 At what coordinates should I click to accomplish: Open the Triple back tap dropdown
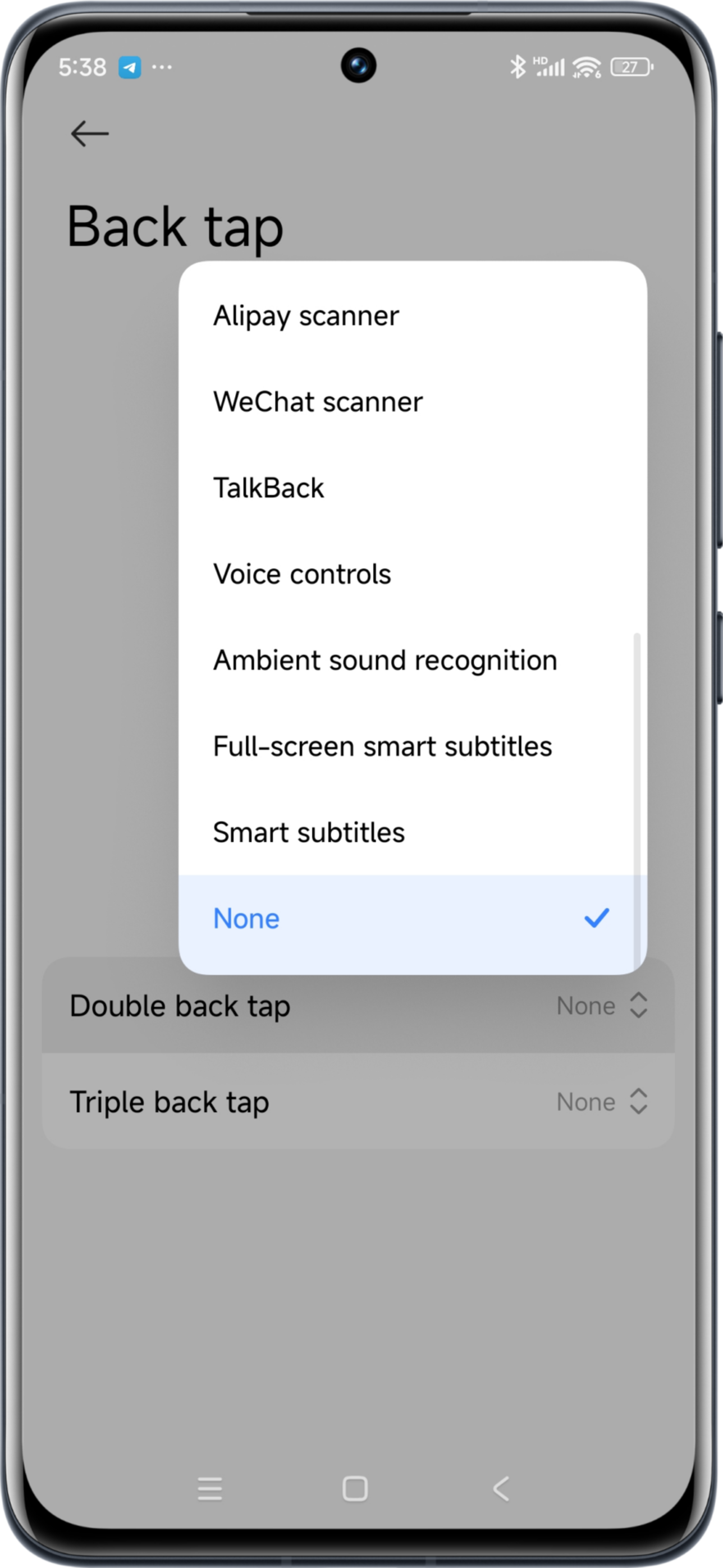[x=358, y=1102]
